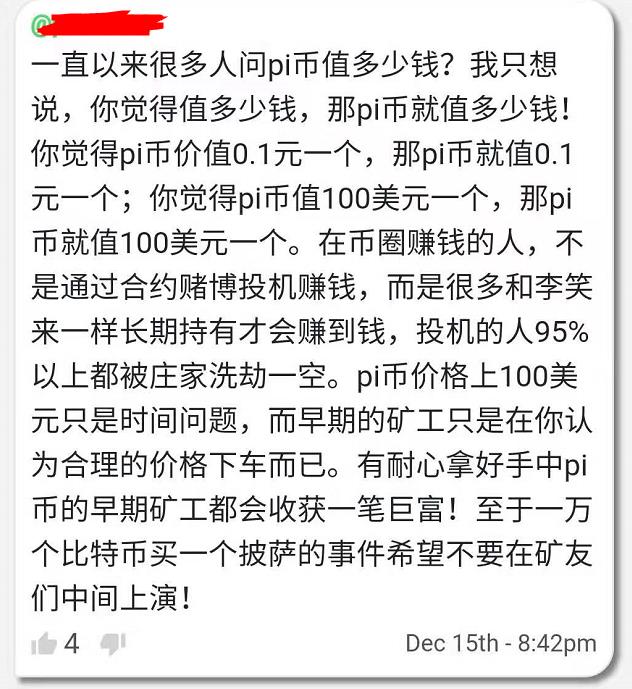Dislike this message with thumbs down

[113, 644]
